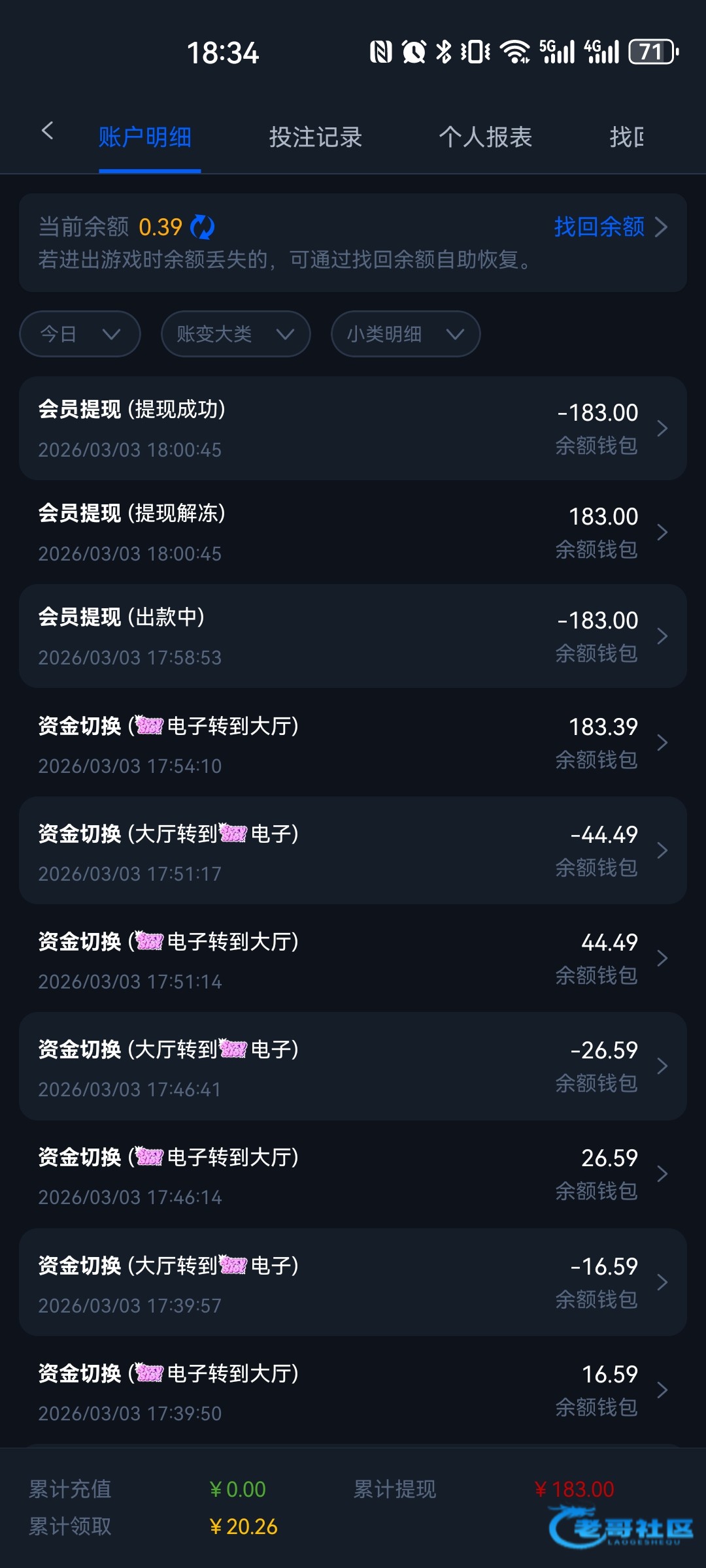Expand the 今日 date dropdown
Screen dimensions: 706x1568
80,334
